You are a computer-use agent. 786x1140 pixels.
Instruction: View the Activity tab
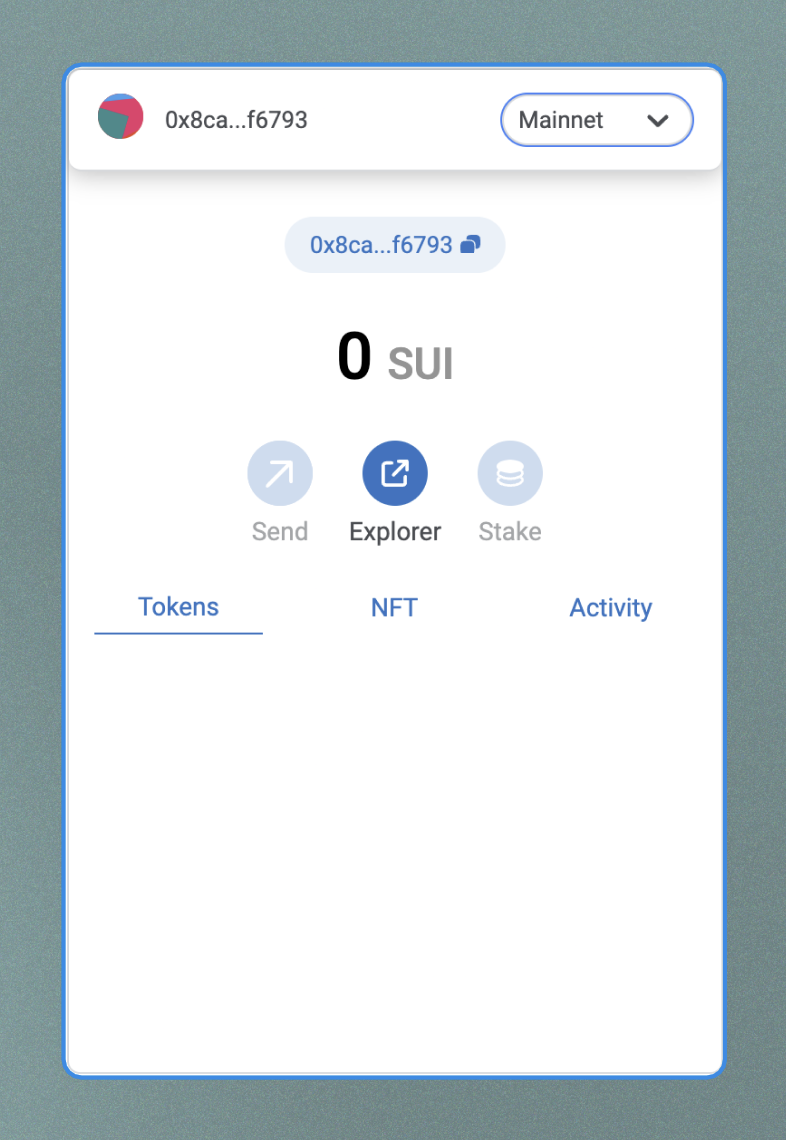[x=610, y=607]
